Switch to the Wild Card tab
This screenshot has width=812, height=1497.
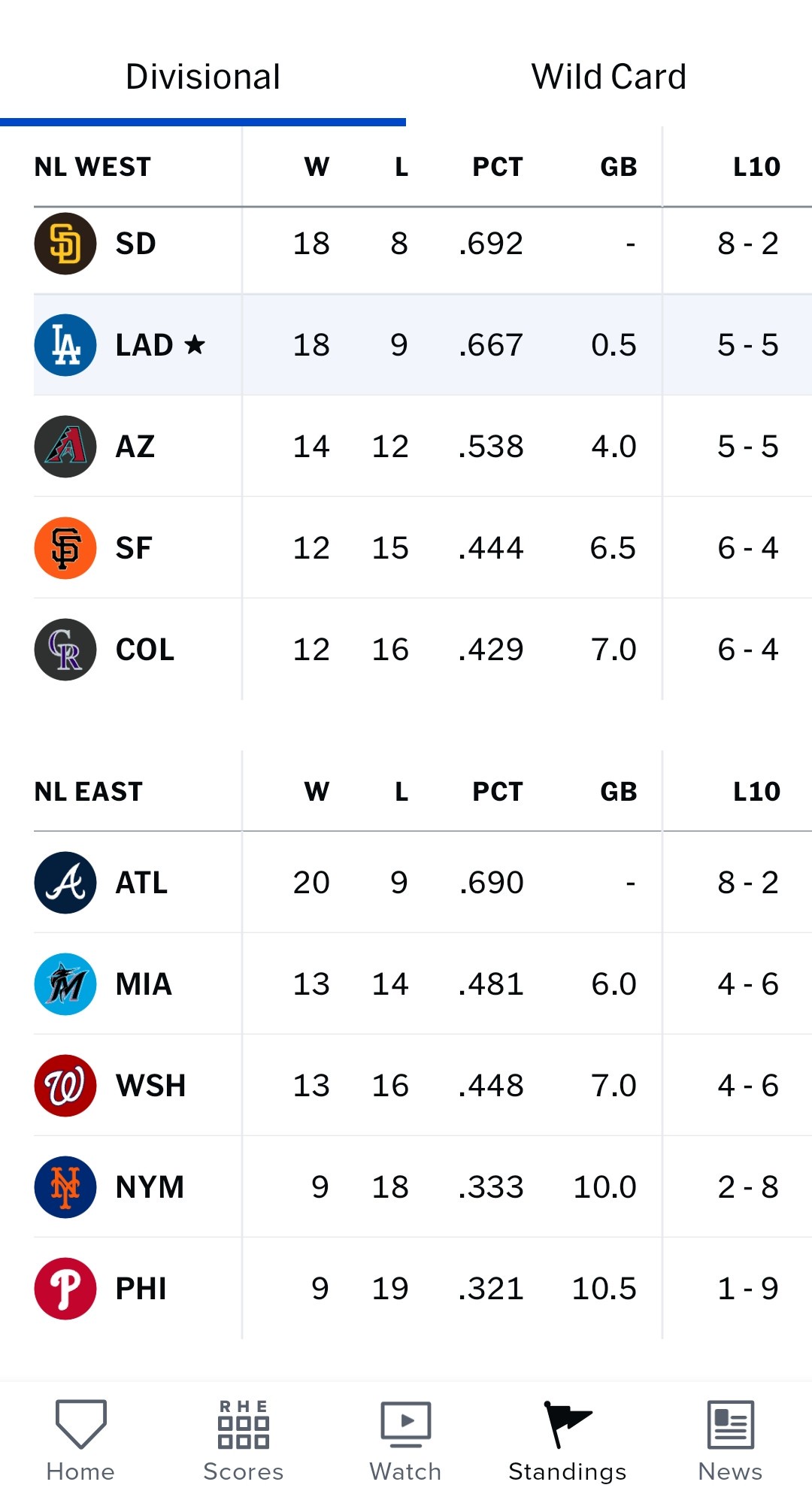608,77
